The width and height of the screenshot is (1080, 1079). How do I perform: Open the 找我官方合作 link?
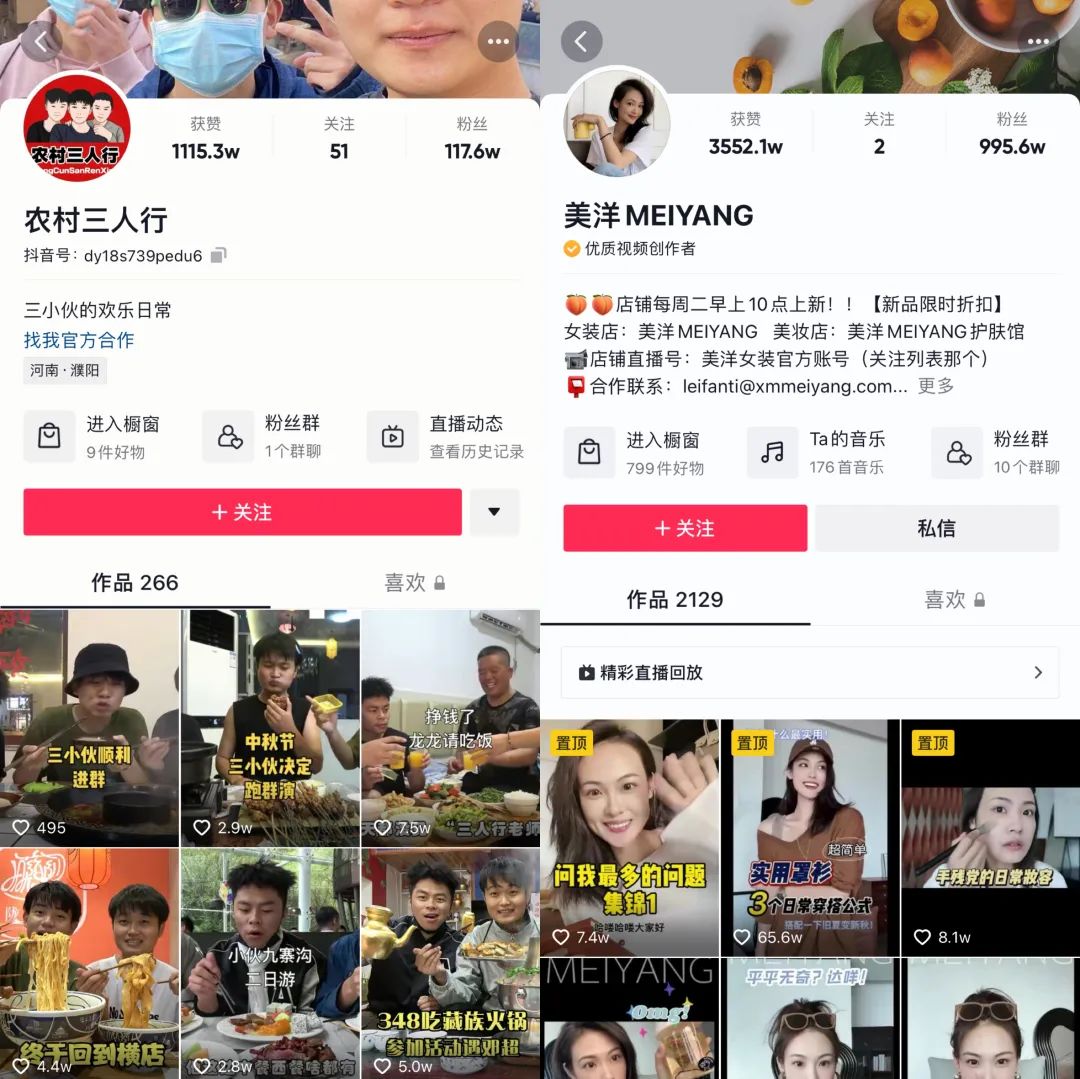tap(79, 340)
